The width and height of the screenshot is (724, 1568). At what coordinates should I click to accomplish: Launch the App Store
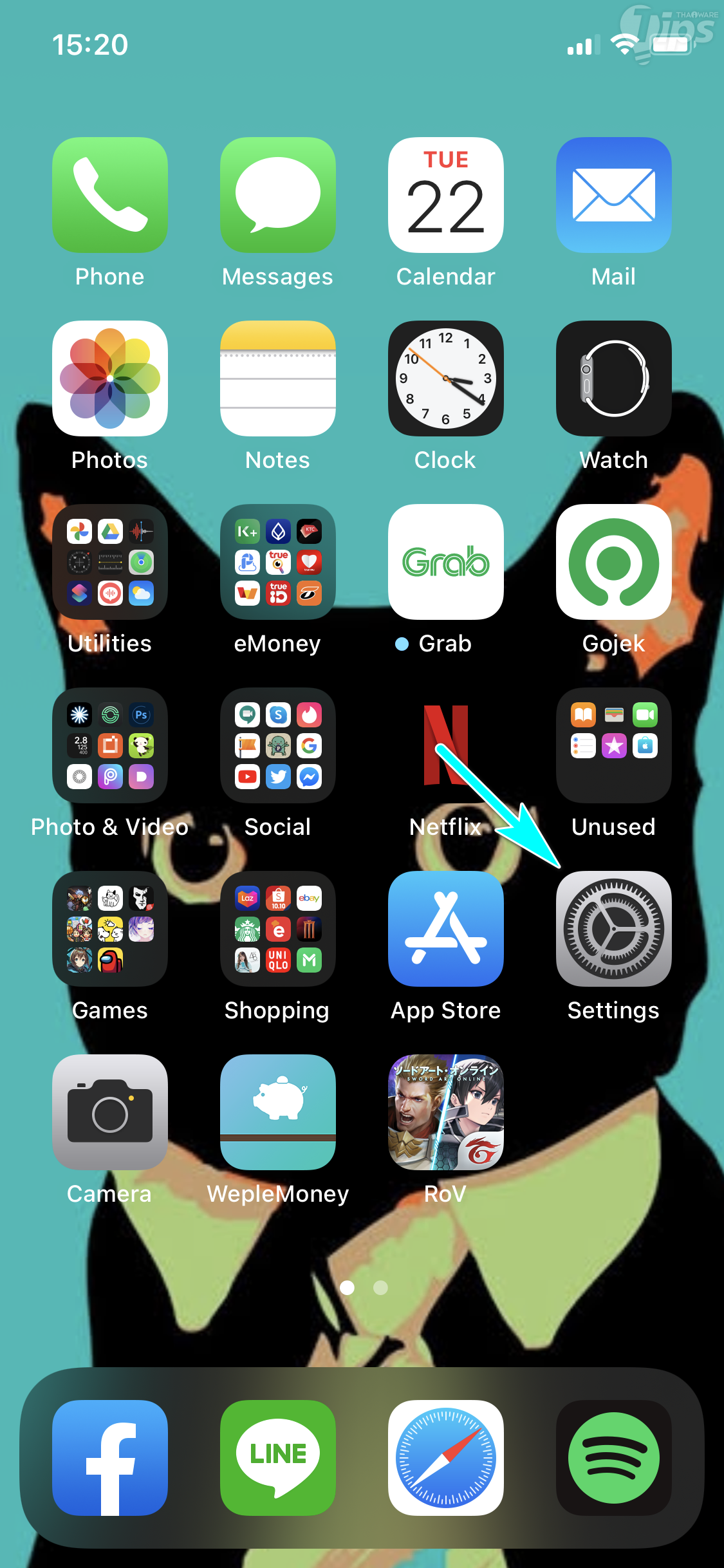pyautogui.click(x=445, y=928)
